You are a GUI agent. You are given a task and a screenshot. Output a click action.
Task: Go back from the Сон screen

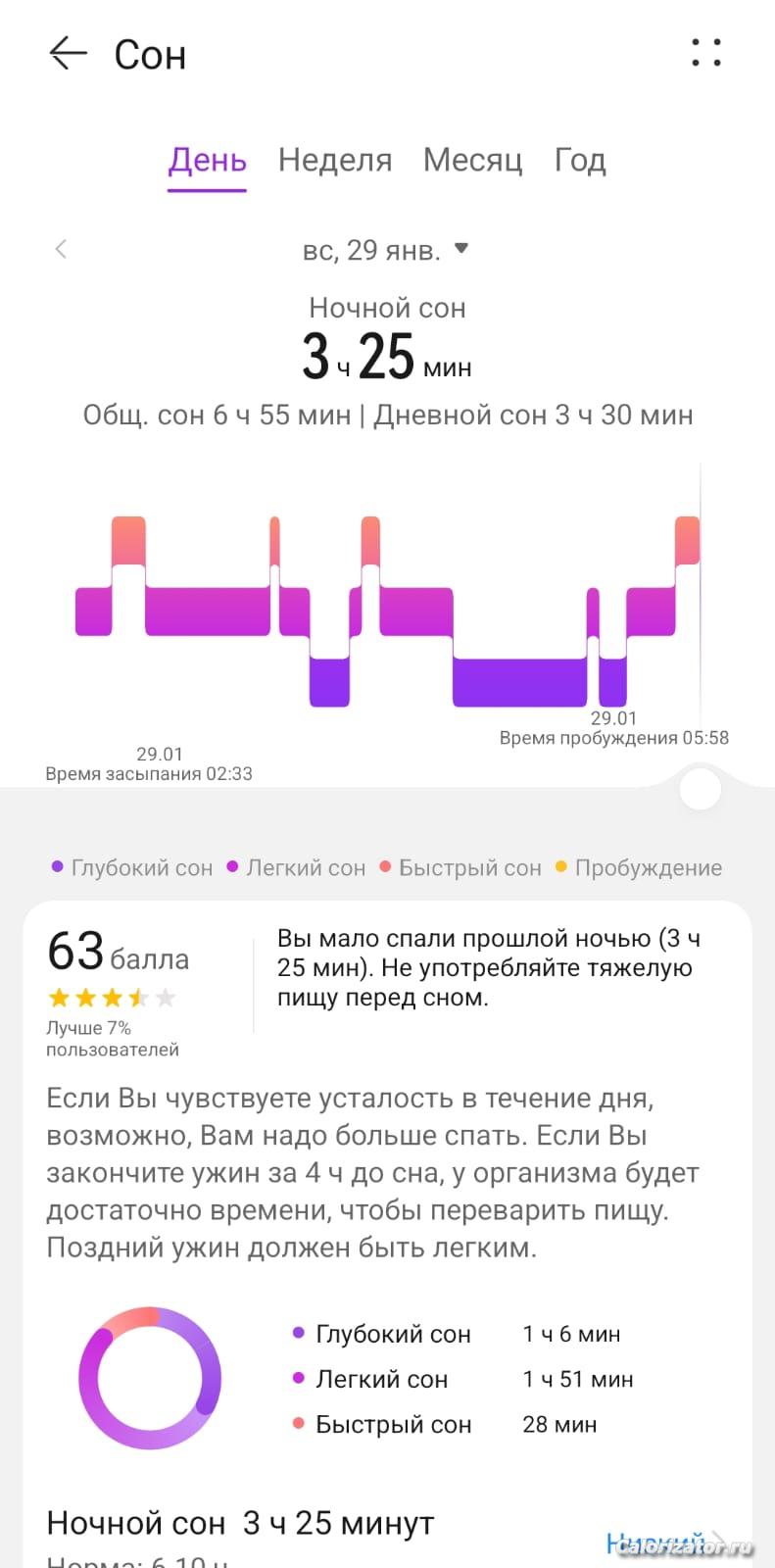[x=68, y=54]
